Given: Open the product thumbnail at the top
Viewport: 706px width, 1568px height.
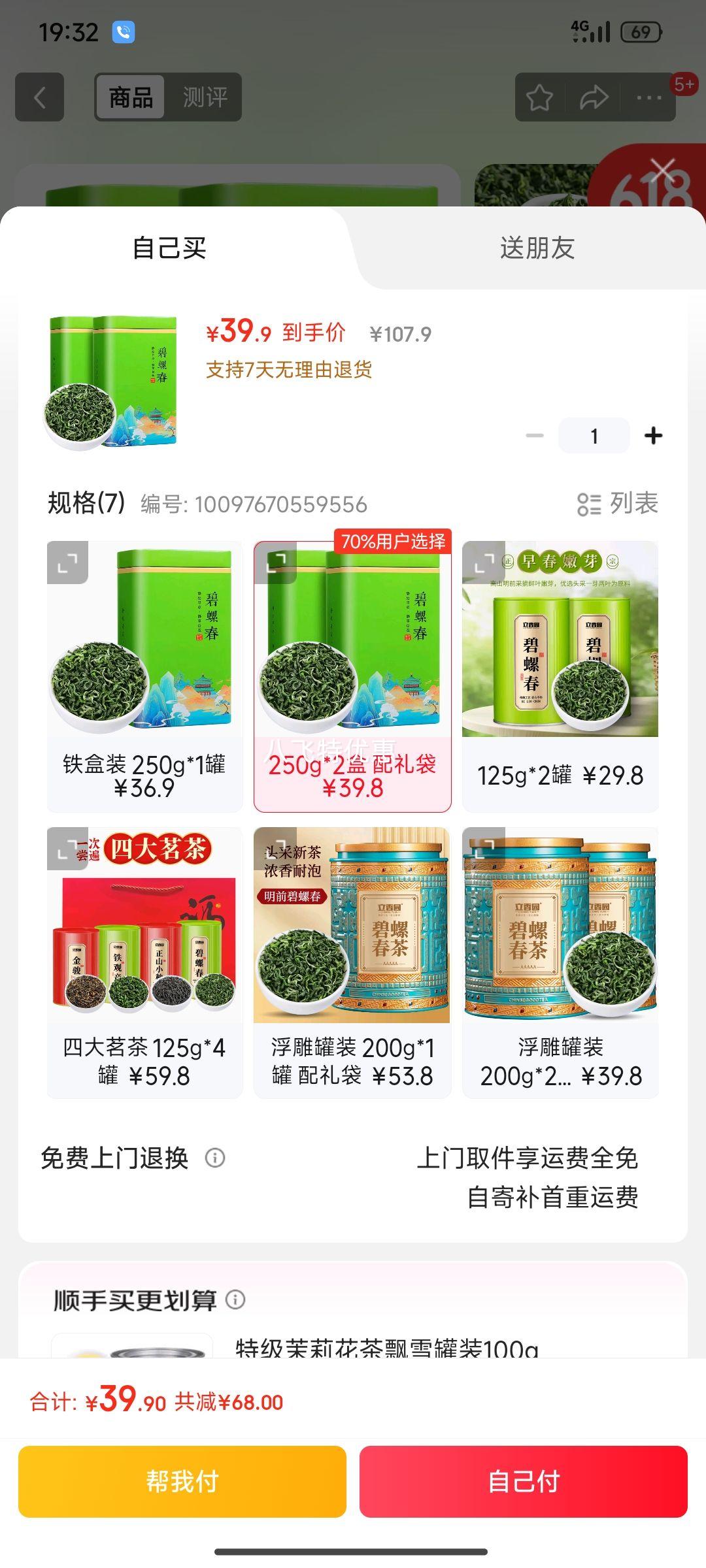Looking at the screenshot, I should 111,383.
